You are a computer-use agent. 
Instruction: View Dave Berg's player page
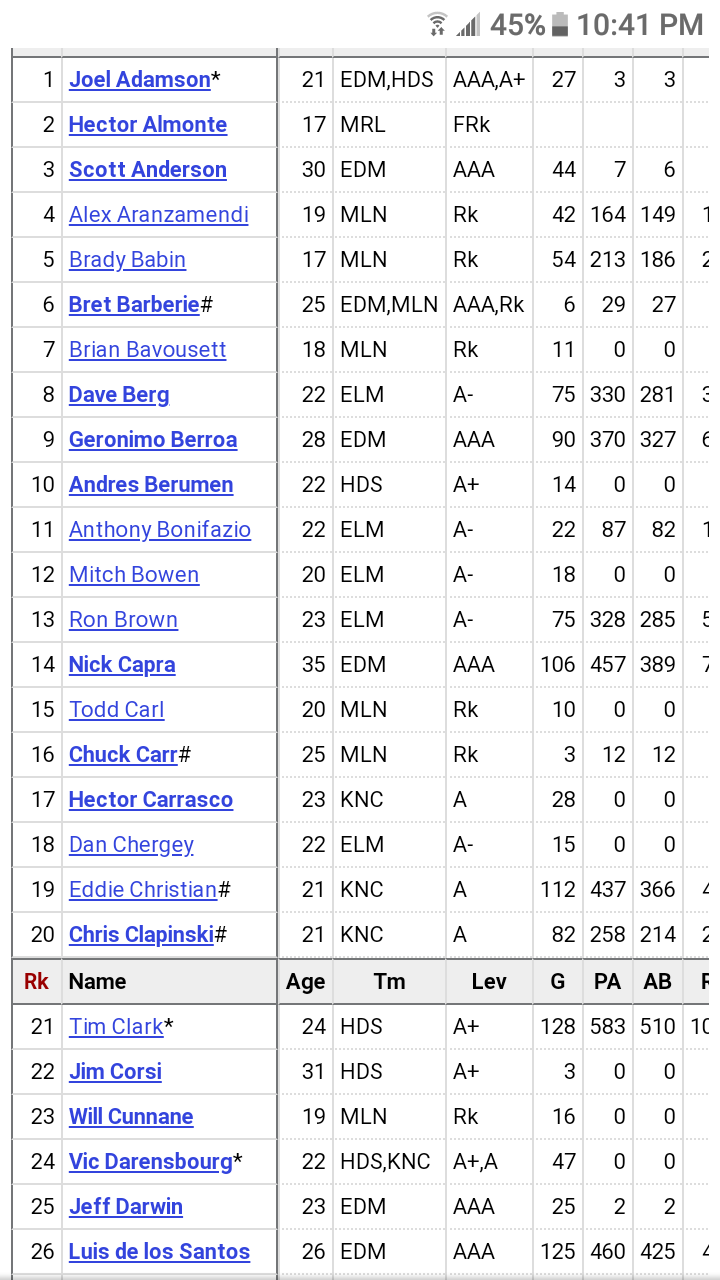click(119, 395)
